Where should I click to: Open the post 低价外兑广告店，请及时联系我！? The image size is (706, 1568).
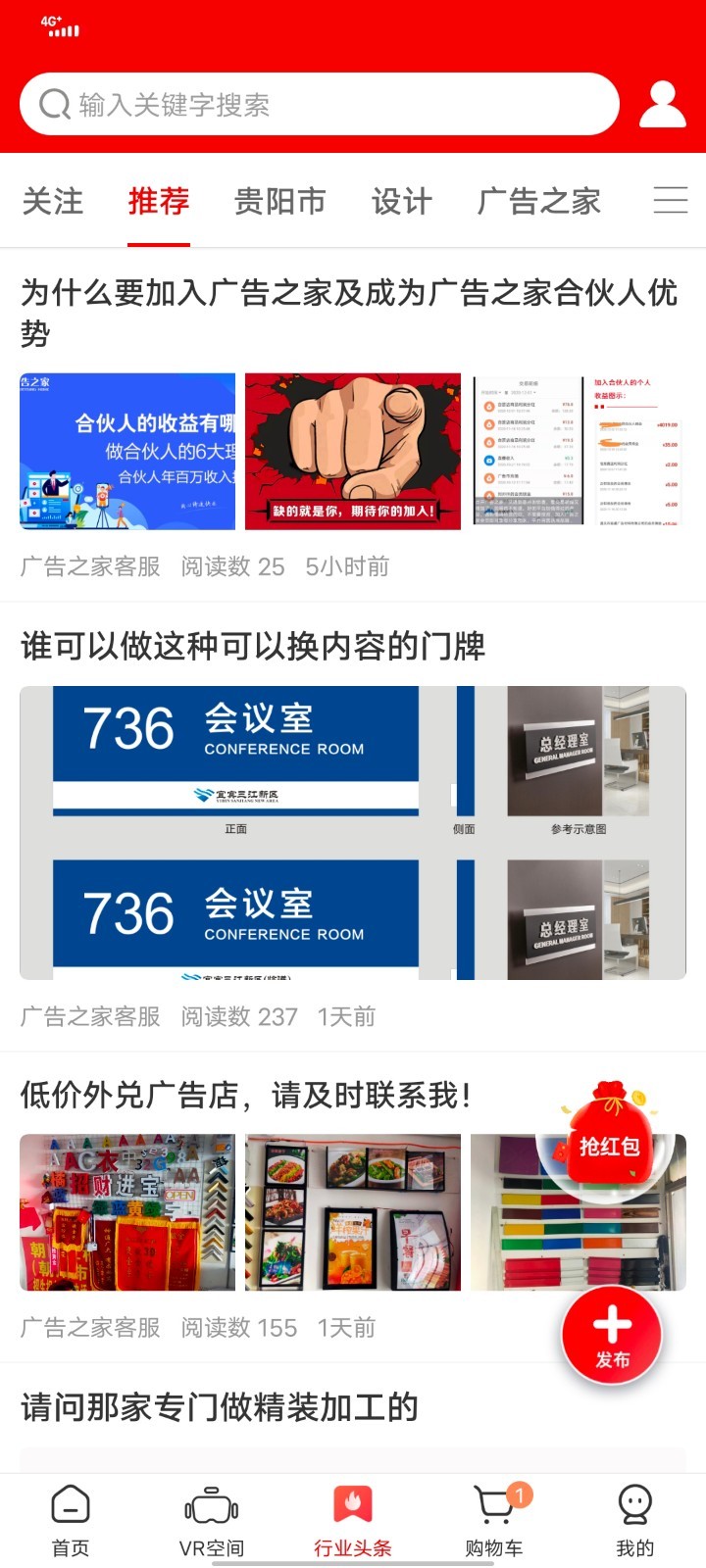[x=245, y=1095]
